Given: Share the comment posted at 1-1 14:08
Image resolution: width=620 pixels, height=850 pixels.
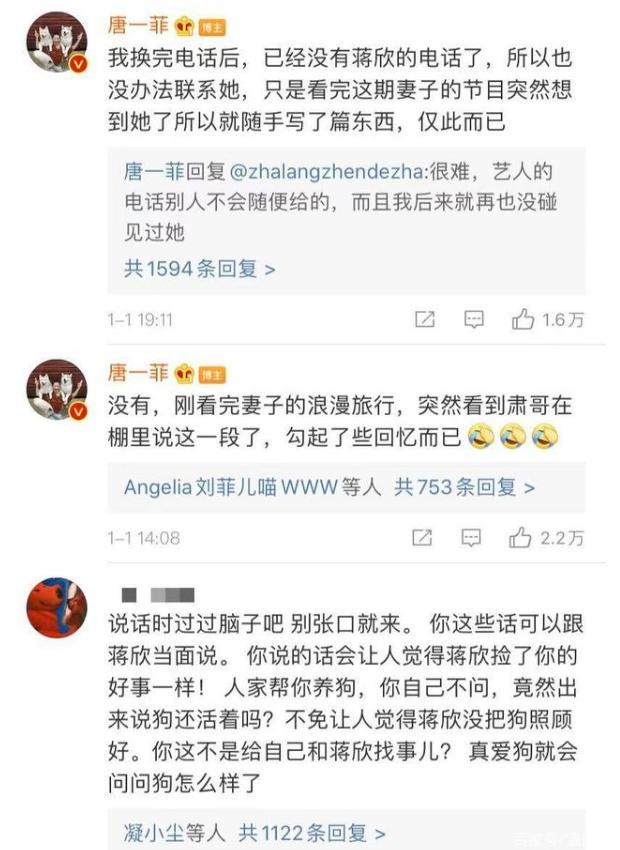Looking at the screenshot, I should [424, 538].
